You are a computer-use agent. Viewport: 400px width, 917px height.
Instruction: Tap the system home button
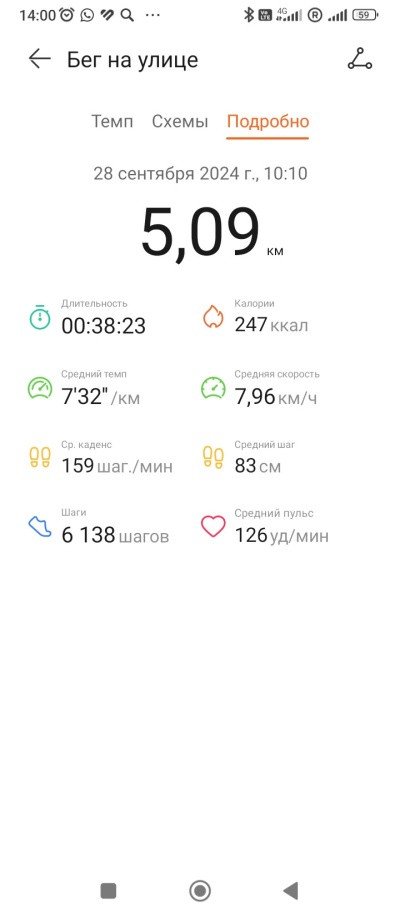coord(200,891)
